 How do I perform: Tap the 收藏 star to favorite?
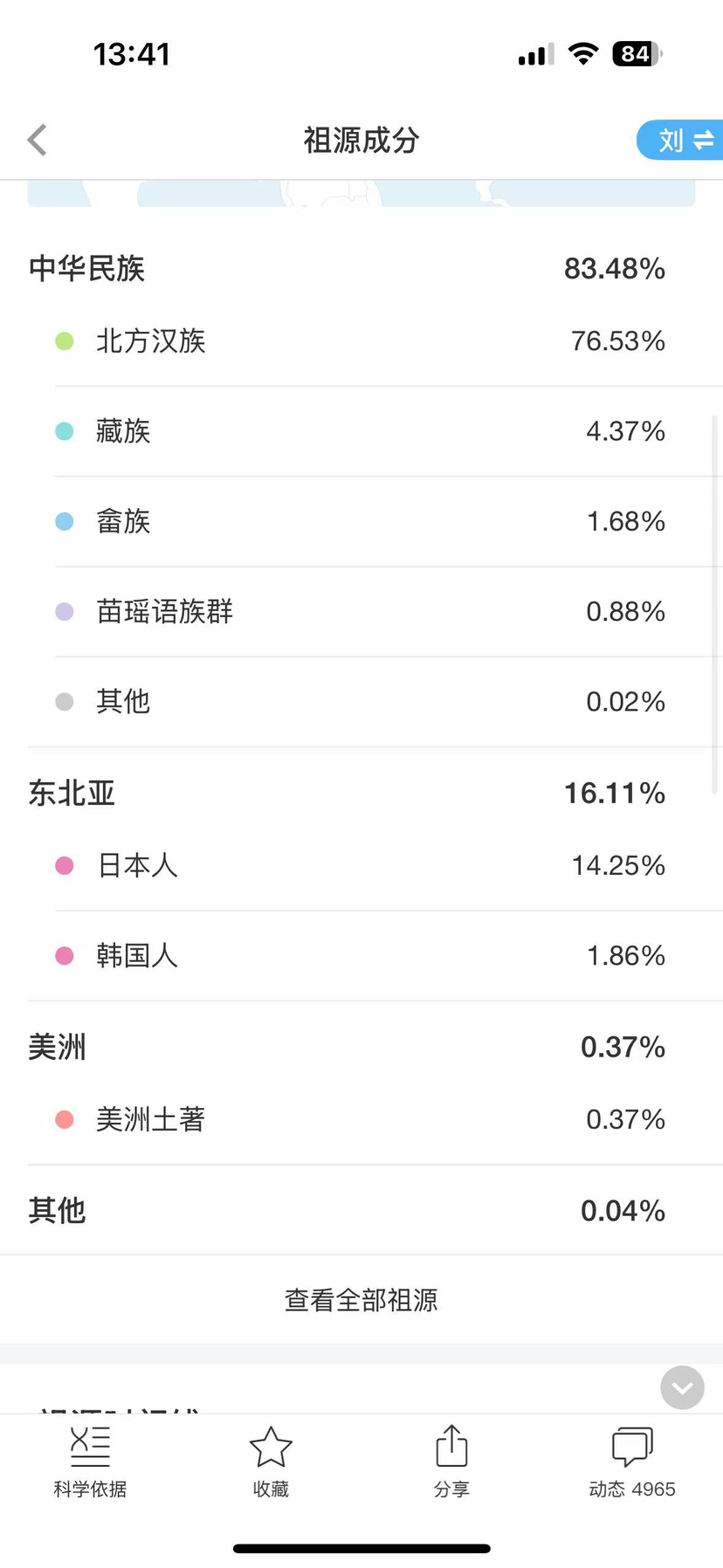271,1461
